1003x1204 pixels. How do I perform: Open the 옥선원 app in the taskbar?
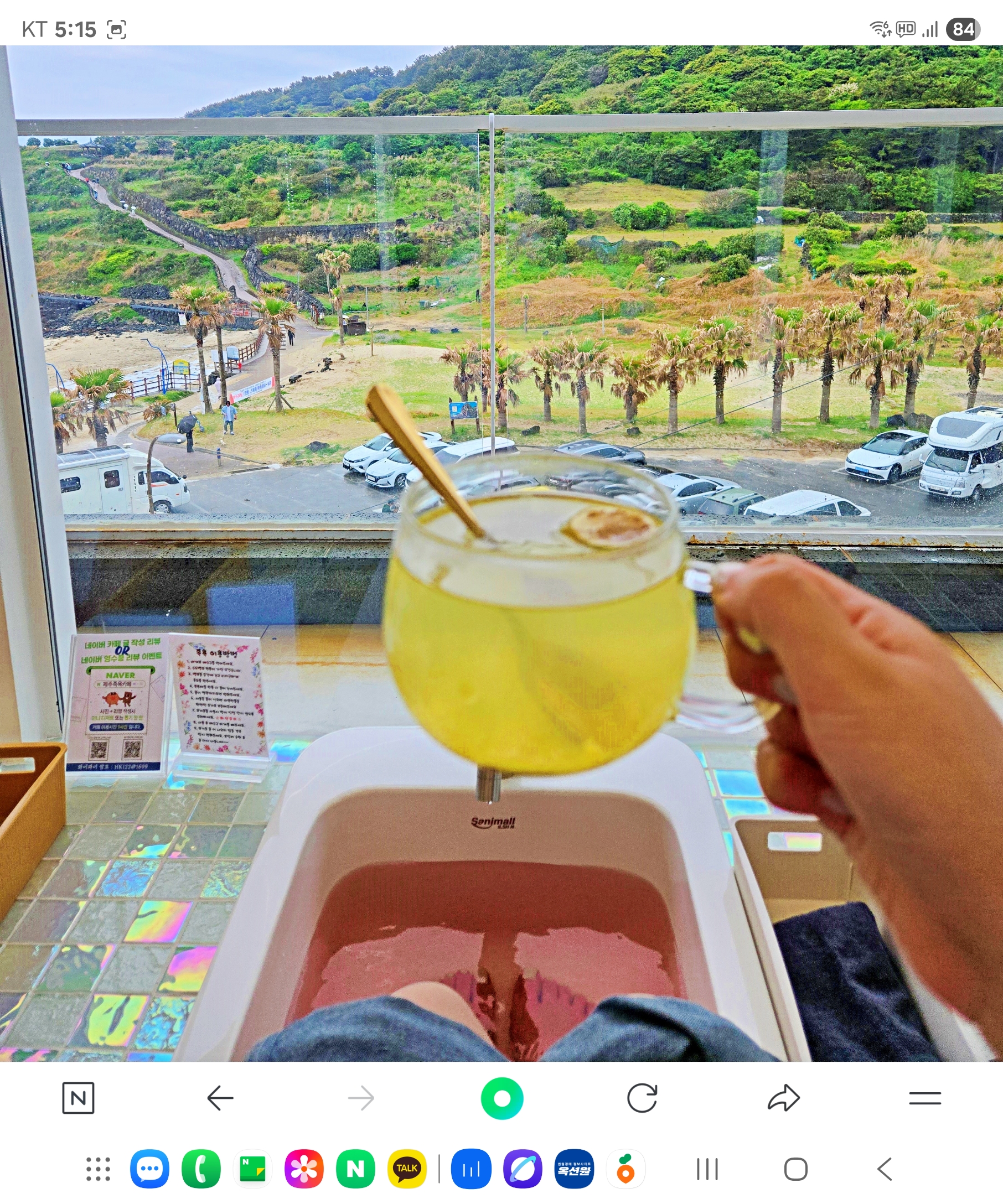(574, 1169)
